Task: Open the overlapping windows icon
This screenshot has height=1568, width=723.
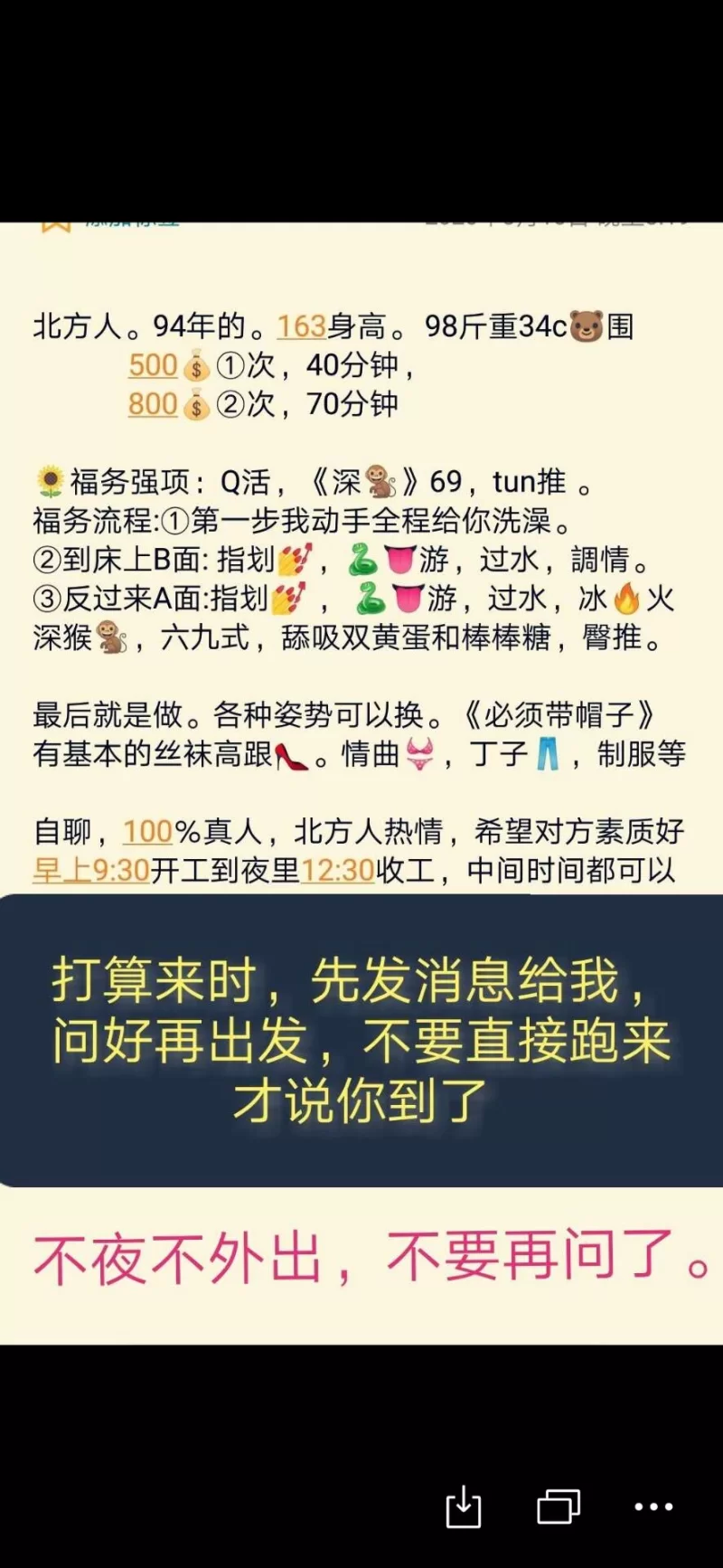Action: point(559,1507)
